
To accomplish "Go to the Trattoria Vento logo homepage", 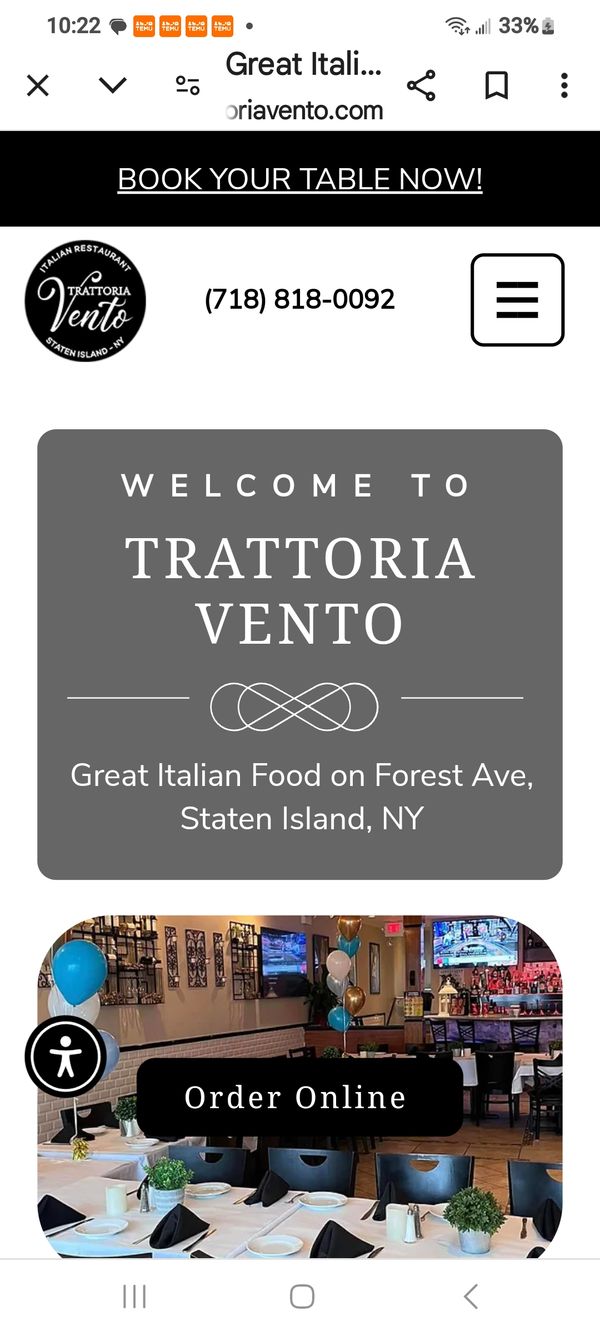I will [85, 301].
